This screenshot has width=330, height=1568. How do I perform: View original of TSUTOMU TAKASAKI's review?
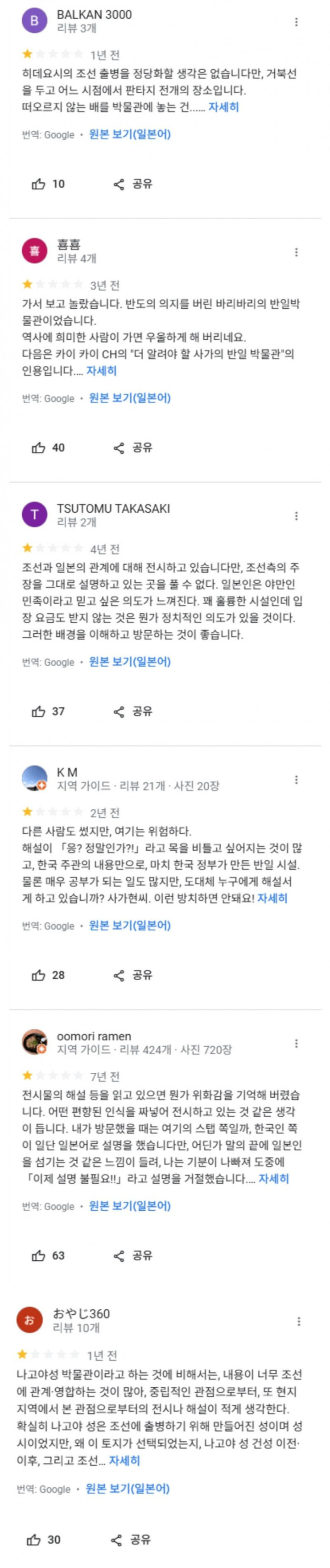(x=129, y=662)
